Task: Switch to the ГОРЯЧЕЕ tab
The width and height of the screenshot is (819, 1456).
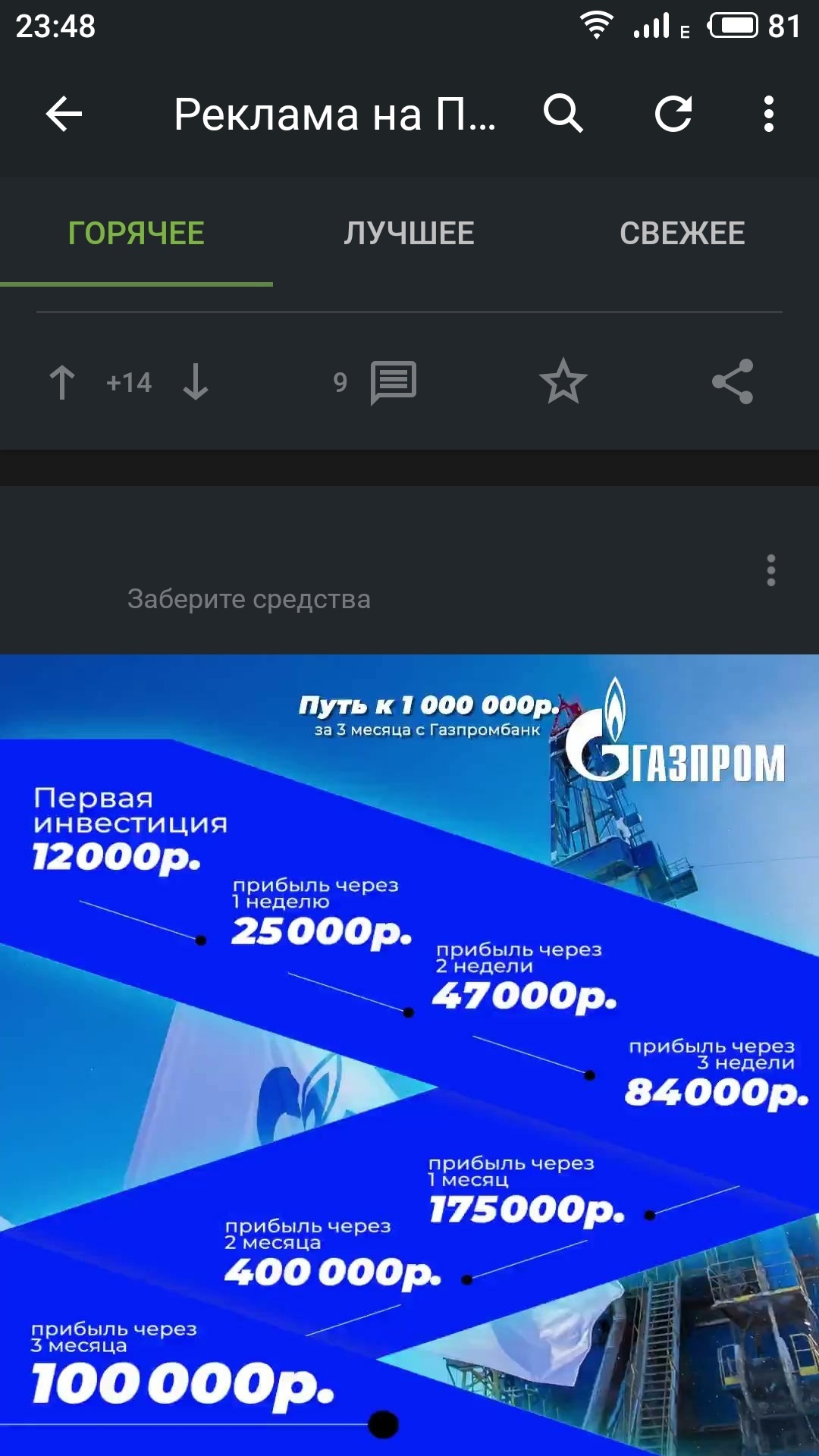Action: (x=136, y=234)
